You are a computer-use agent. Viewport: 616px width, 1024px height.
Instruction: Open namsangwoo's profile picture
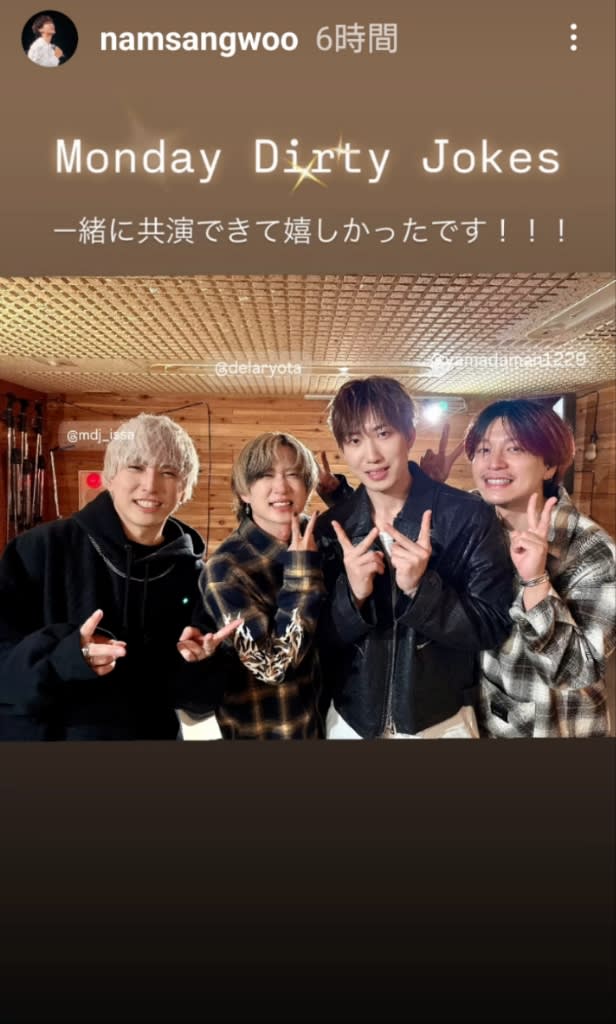(x=49, y=38)
